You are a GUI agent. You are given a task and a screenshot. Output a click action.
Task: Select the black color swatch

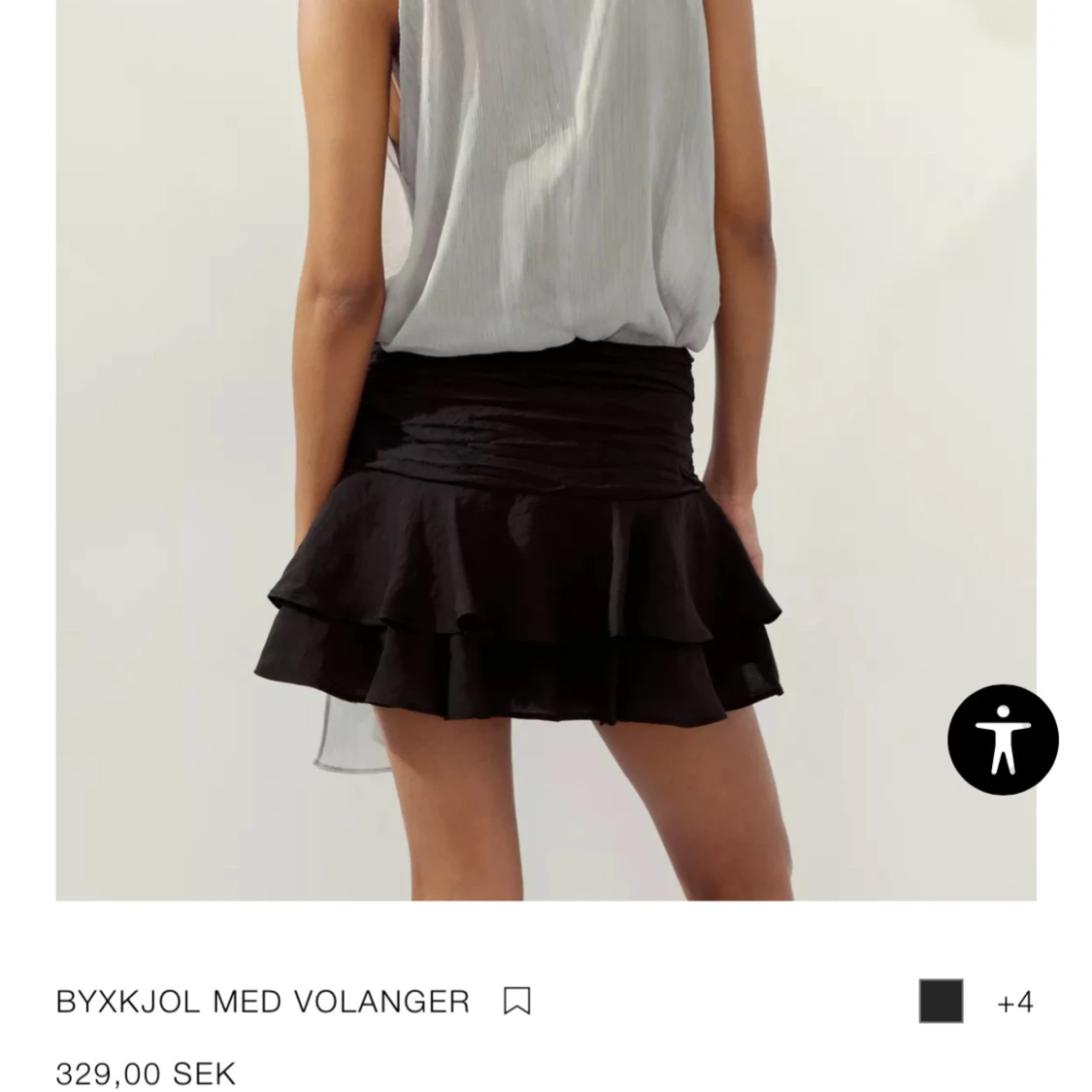pyautogui.click(x=941, y=1001)
